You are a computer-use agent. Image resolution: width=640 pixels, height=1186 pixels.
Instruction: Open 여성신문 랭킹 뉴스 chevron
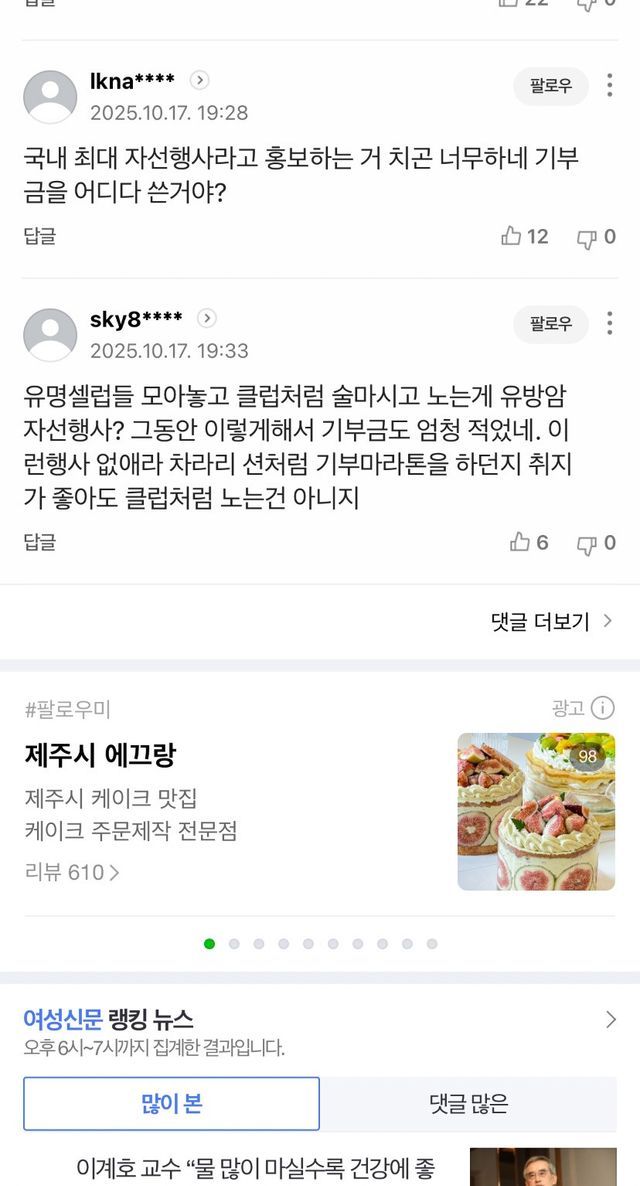(610, 1020)
